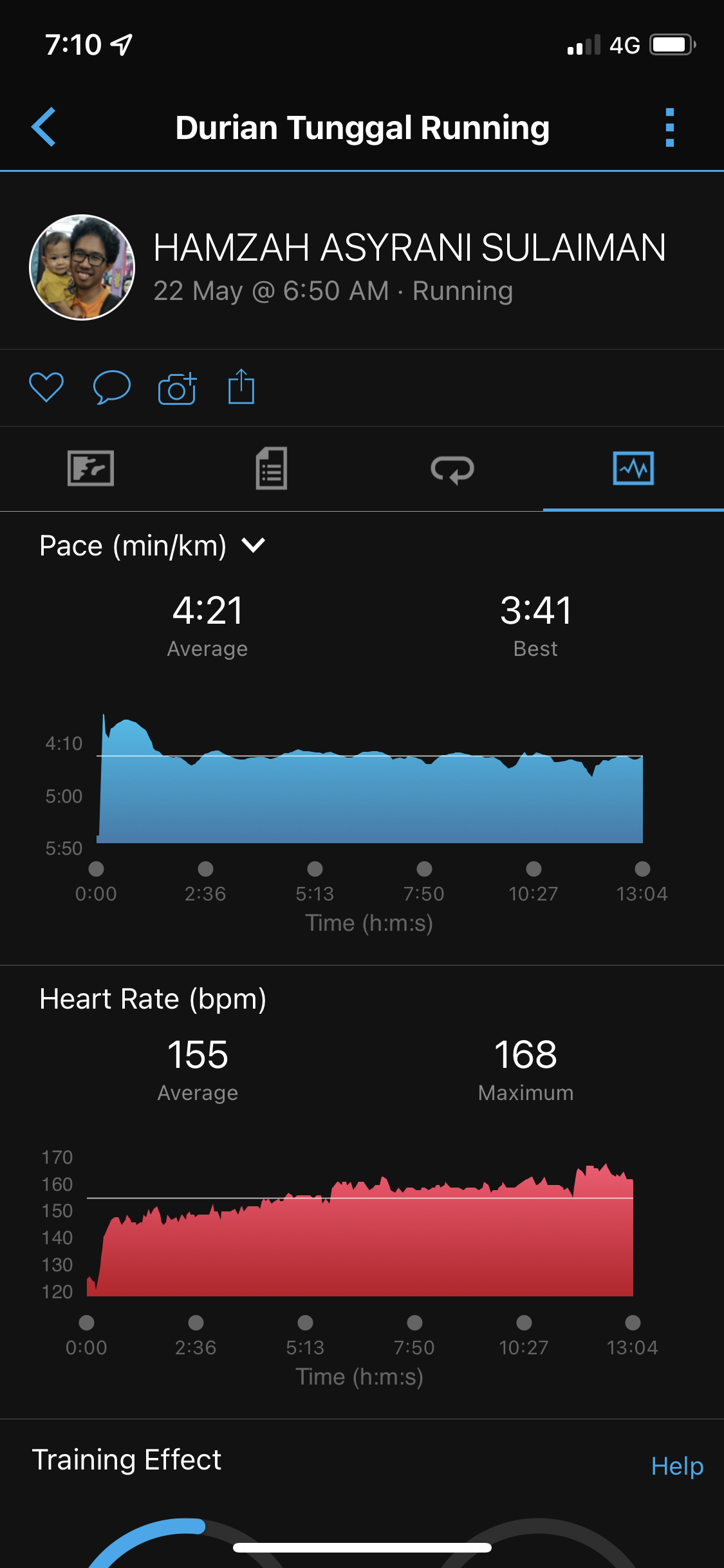Image resolution: width=724 pixels, height=1568 pixels.
Task: Open the three-dot overflow menu
Action: pos(669,127)
